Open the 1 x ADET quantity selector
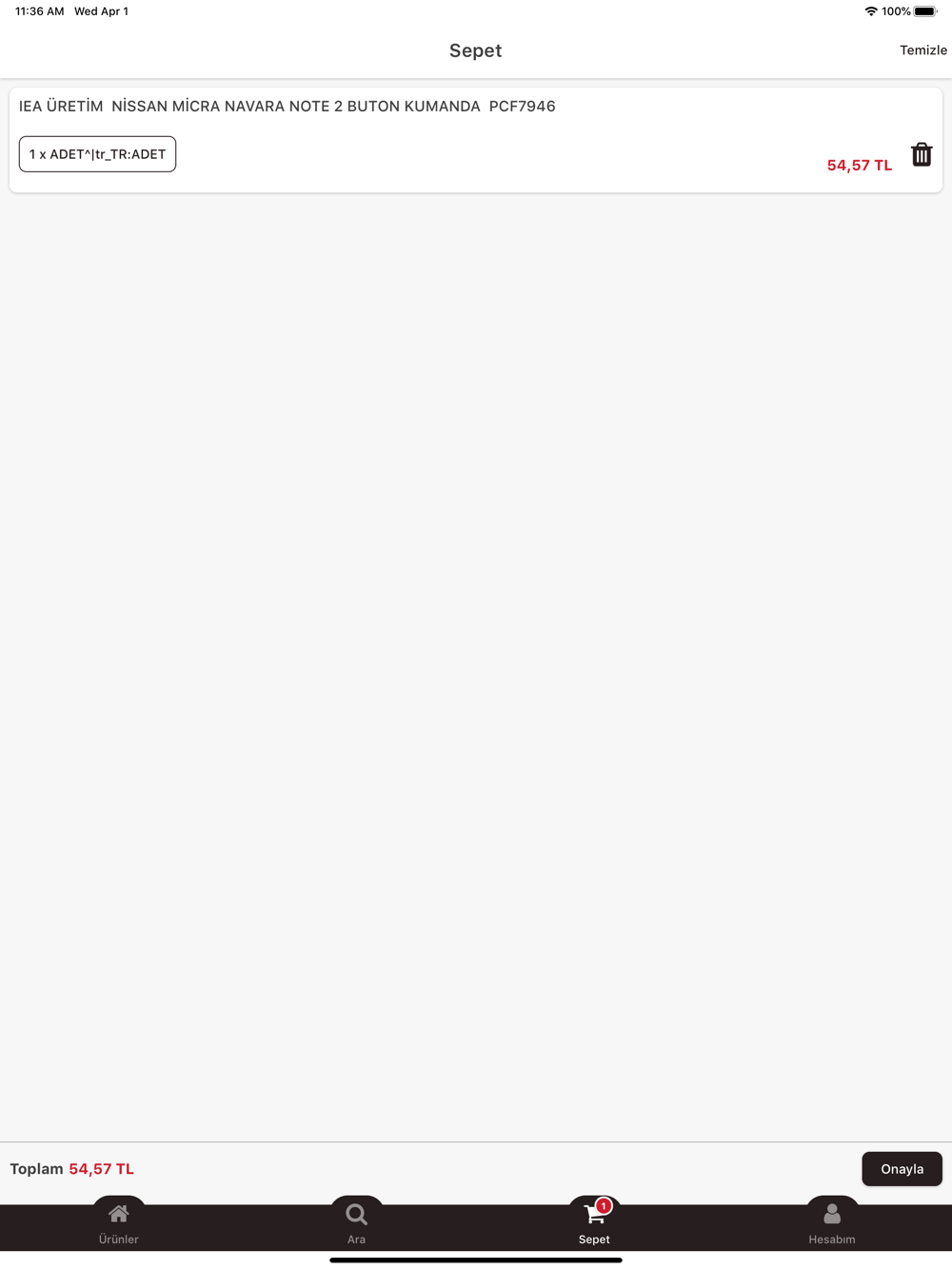The image size is (952, 1270). pos(97,154)
